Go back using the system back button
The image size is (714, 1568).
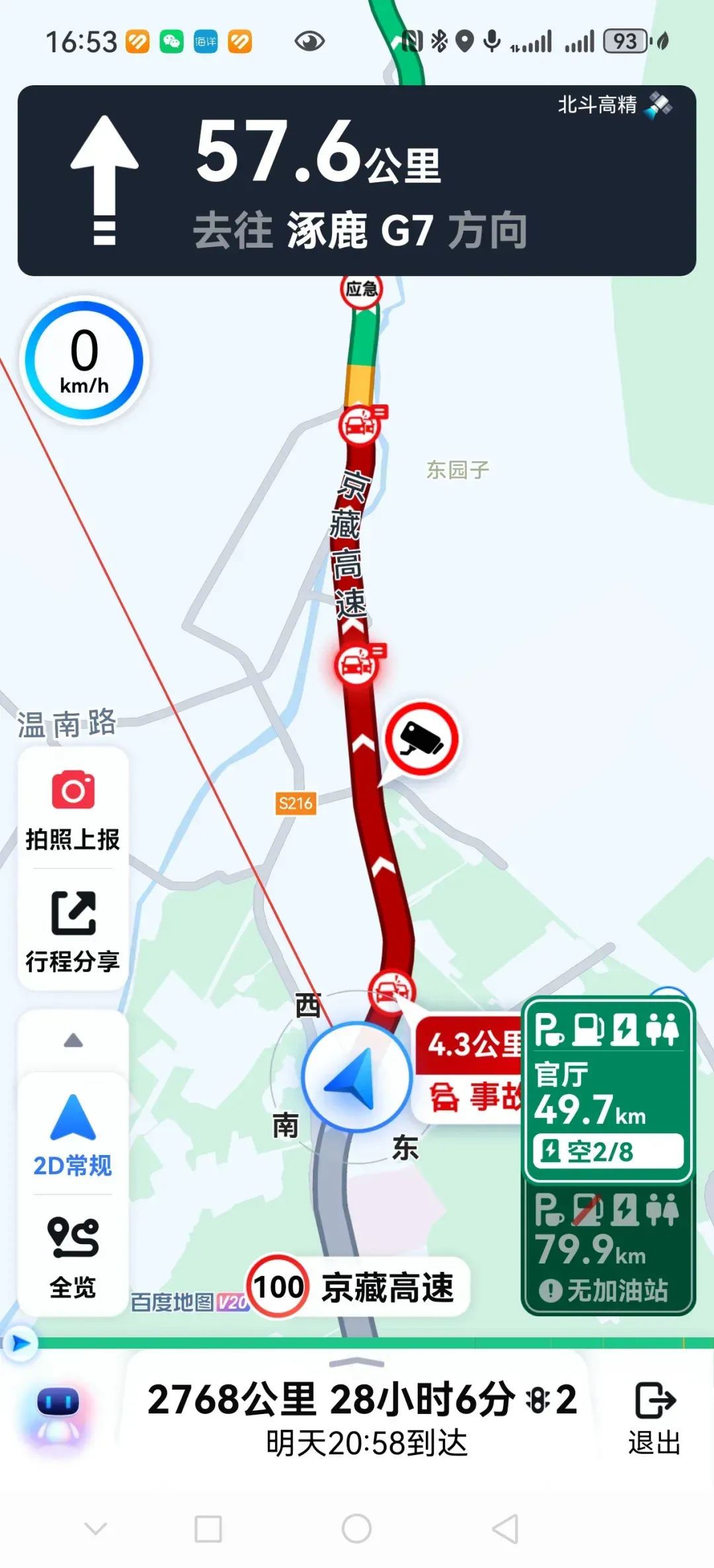pyautogui.click(x=505, y=1528)
